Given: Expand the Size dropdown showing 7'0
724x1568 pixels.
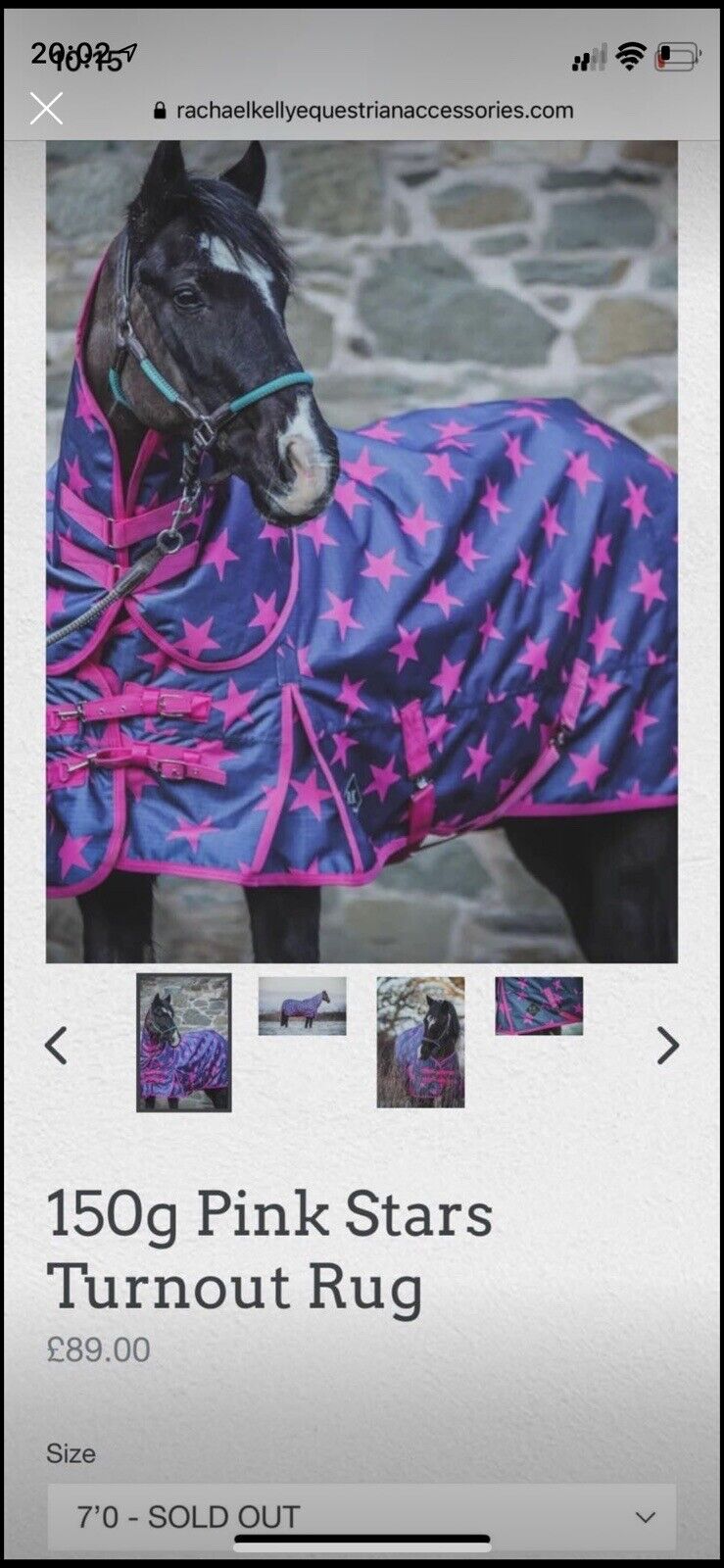Looking at the screenshot, I should (362, 1517).
